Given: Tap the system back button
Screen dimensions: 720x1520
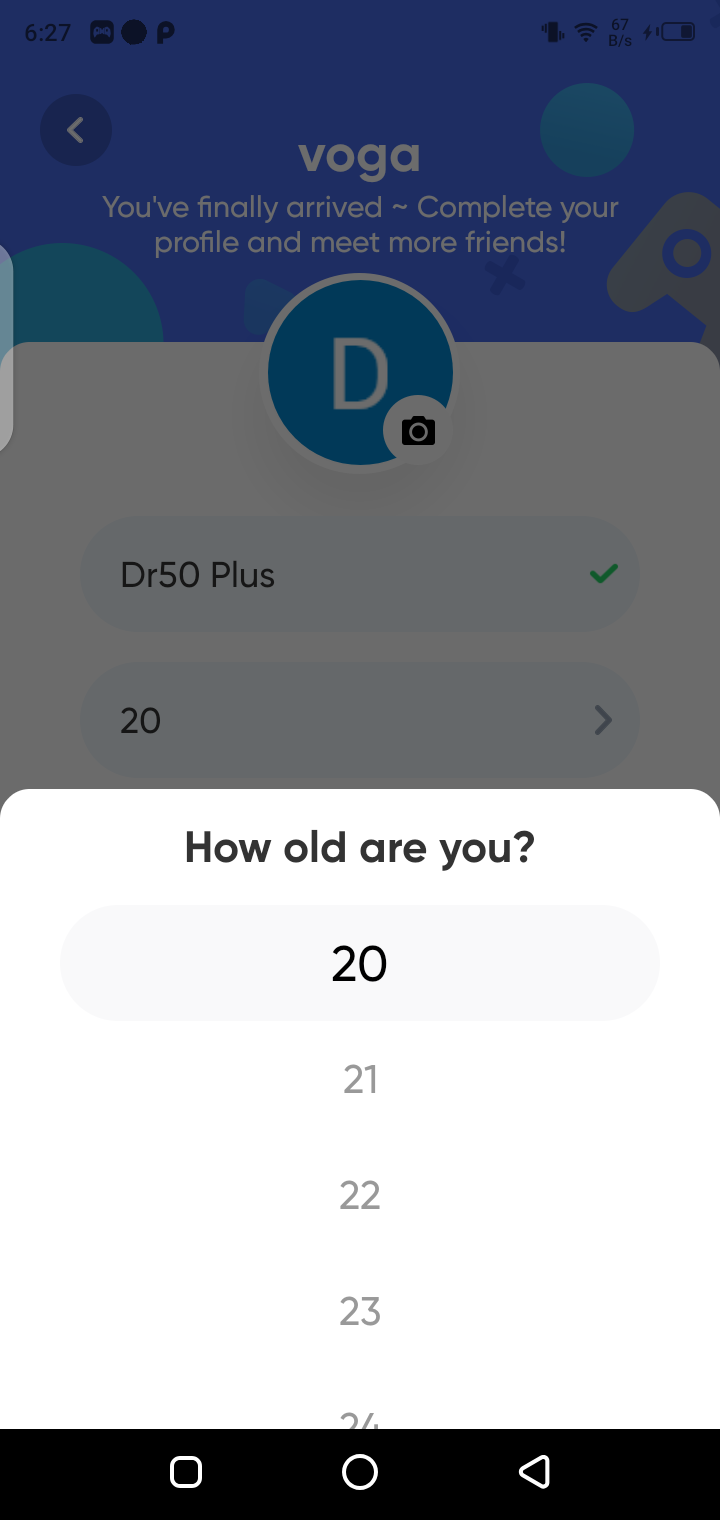Looking at the screenshot, I should (x=534, y=1472).
